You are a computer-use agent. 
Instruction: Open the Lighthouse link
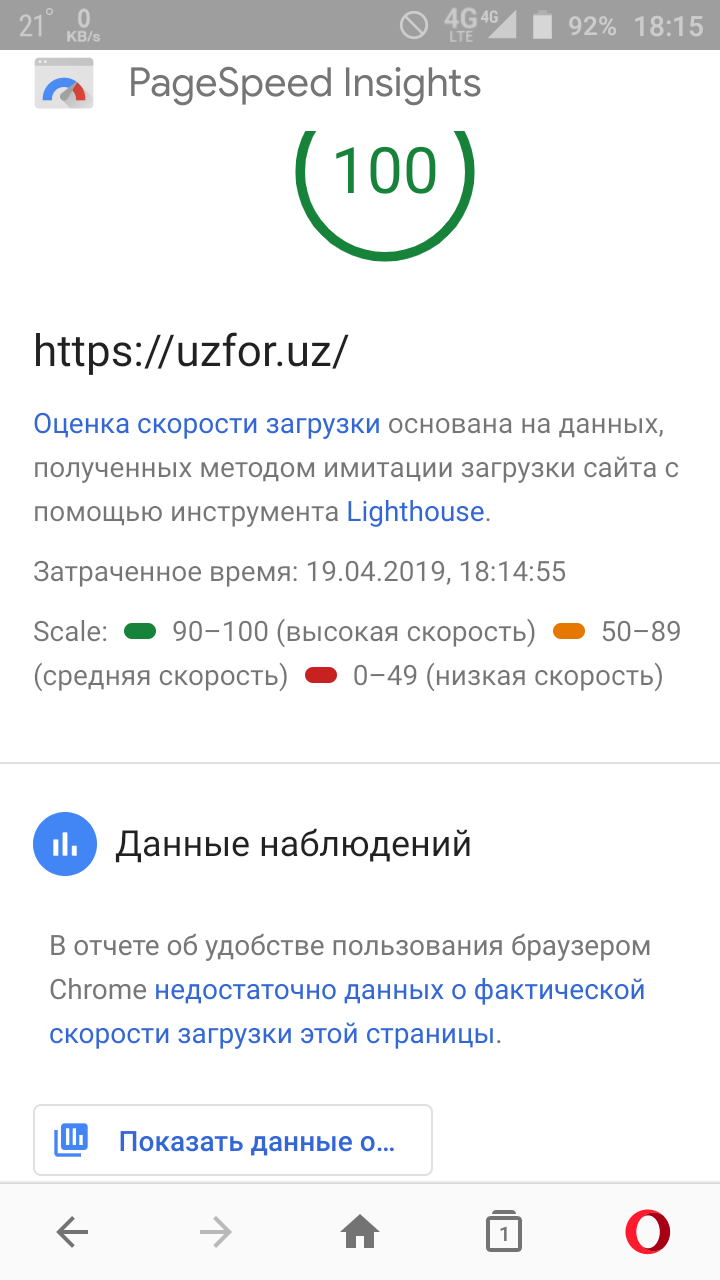pos(415,512)
